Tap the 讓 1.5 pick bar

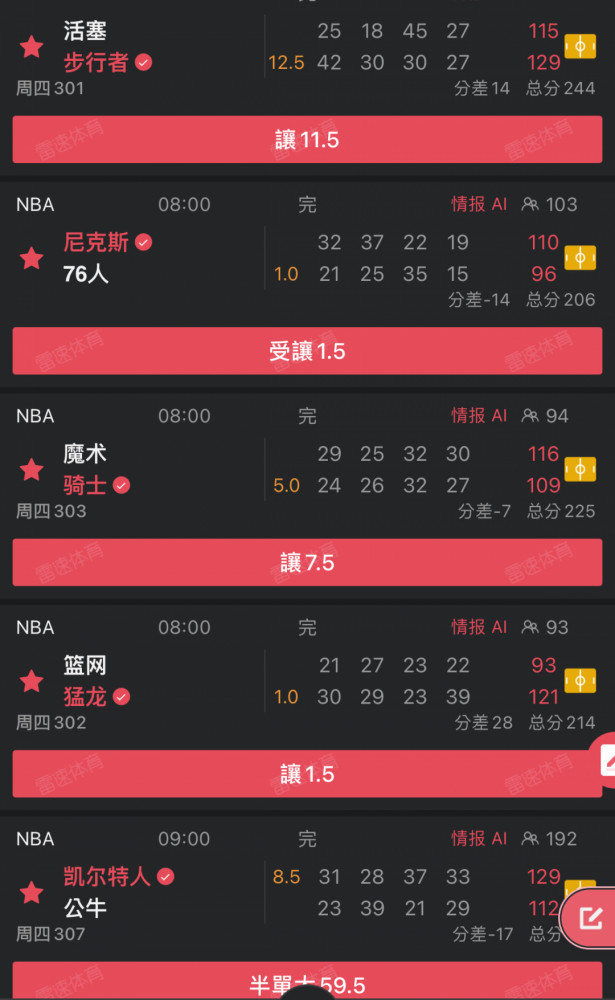307,774
